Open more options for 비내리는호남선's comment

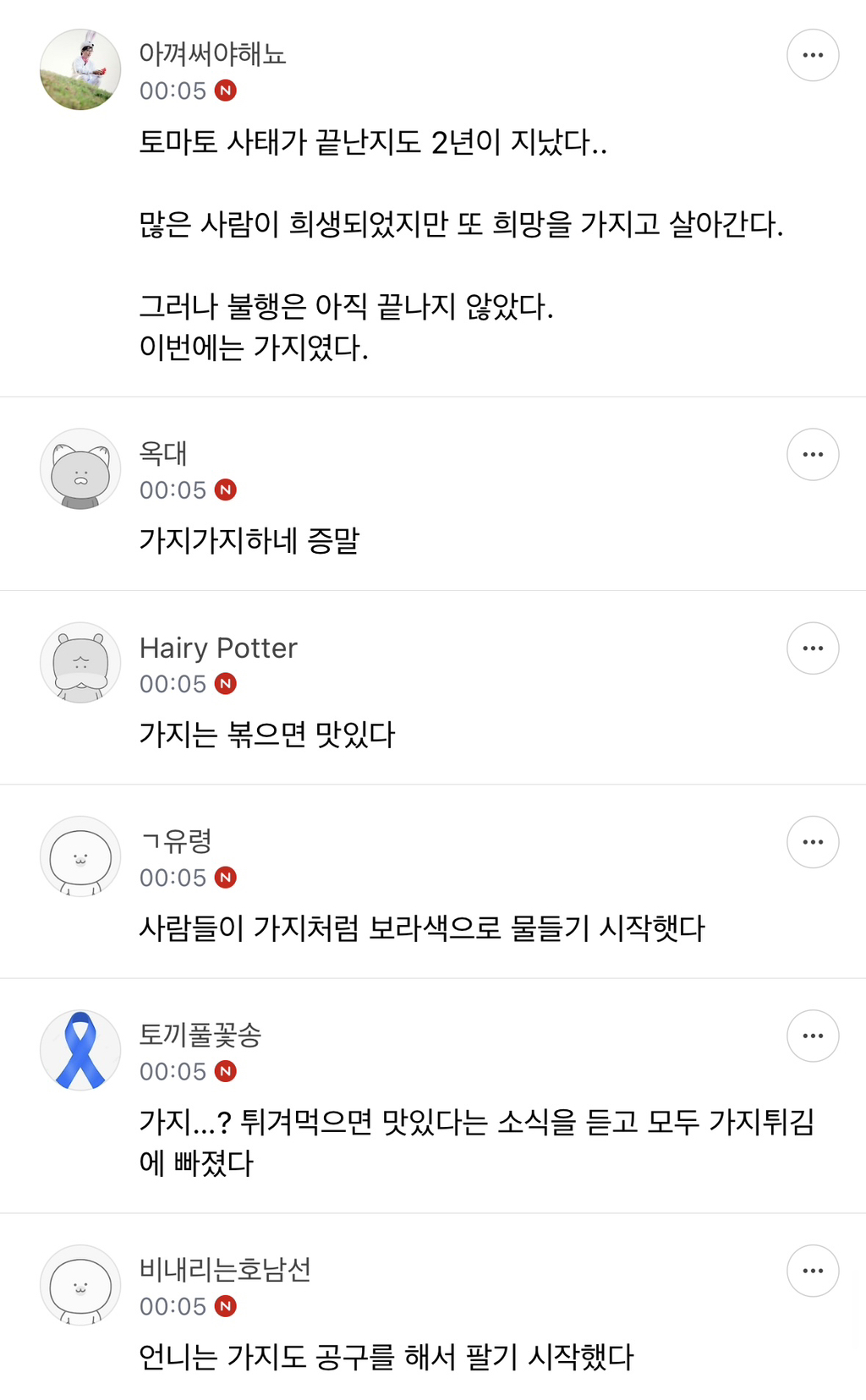tap(812, 1271)
